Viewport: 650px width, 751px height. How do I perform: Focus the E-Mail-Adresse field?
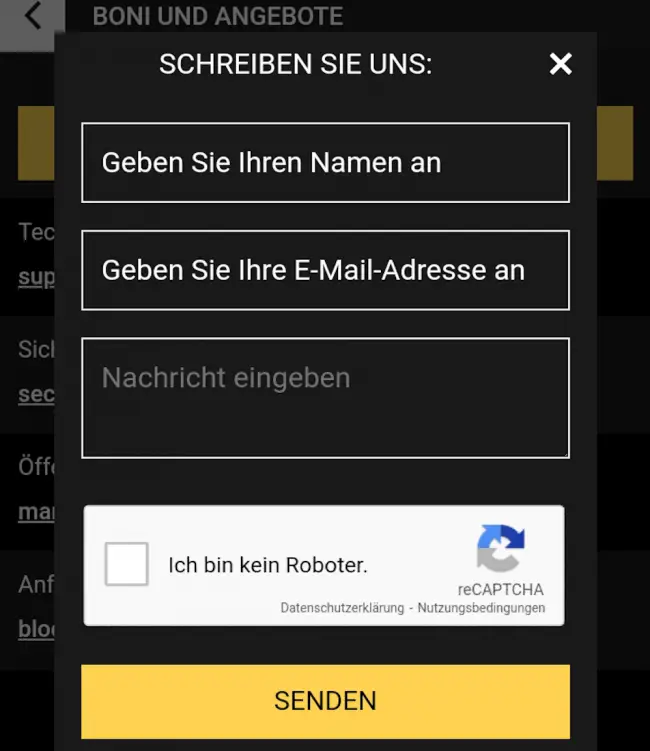(325, 270)
